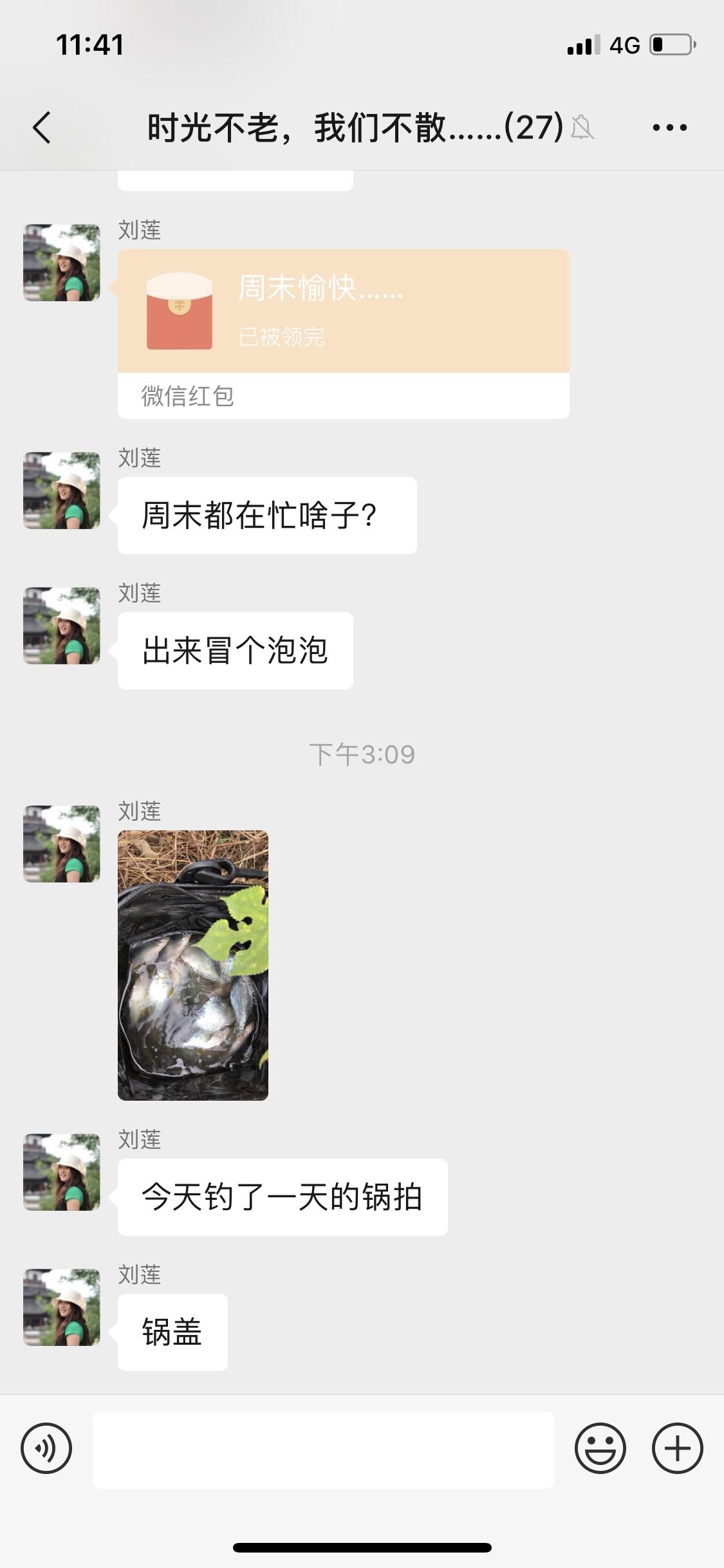Open the chat info three-dot menu
Screen dimensions: 724x1568
(670, 127)
